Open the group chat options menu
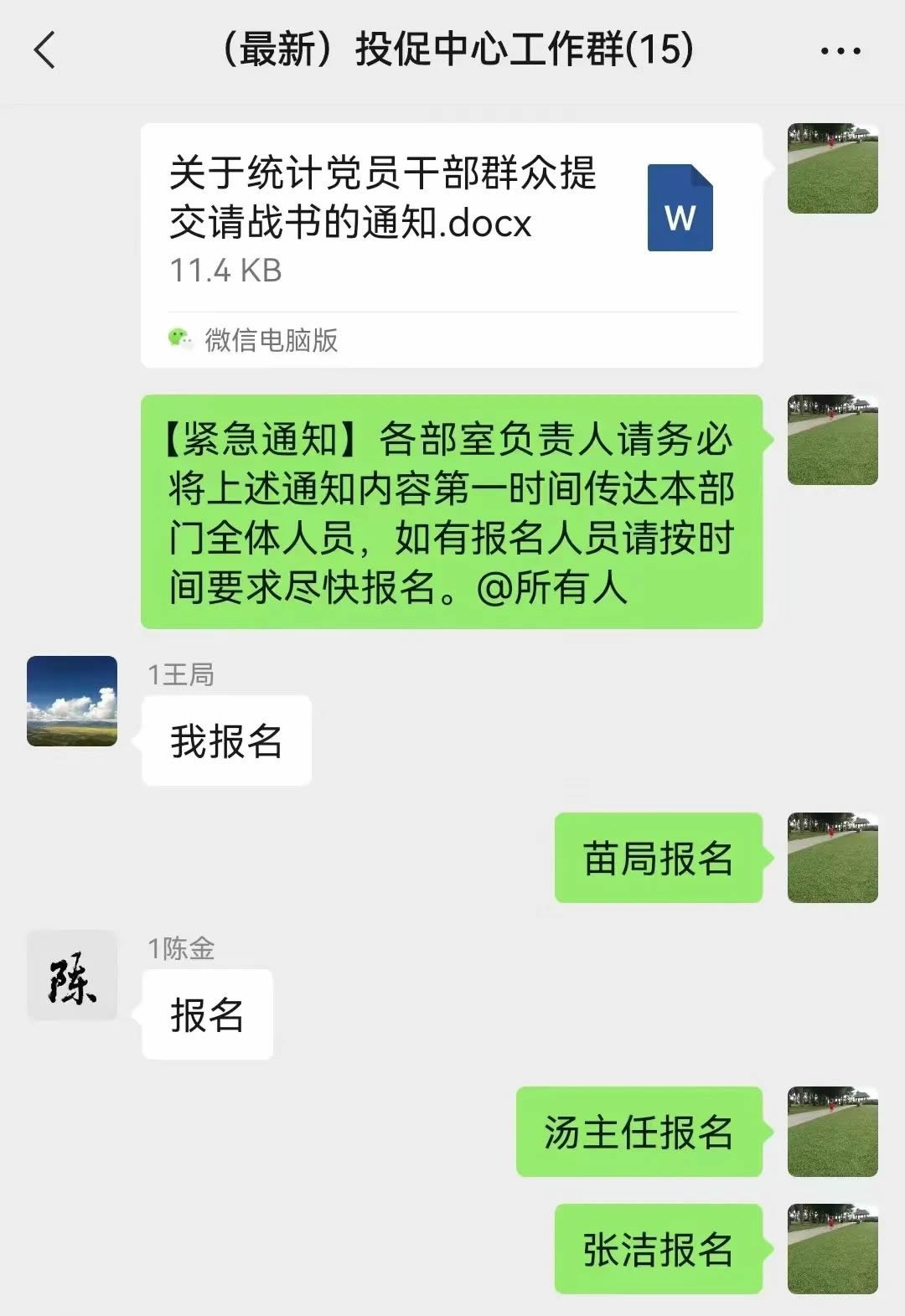The height and width of the screenshot is (1316, 905). point(840,51)
